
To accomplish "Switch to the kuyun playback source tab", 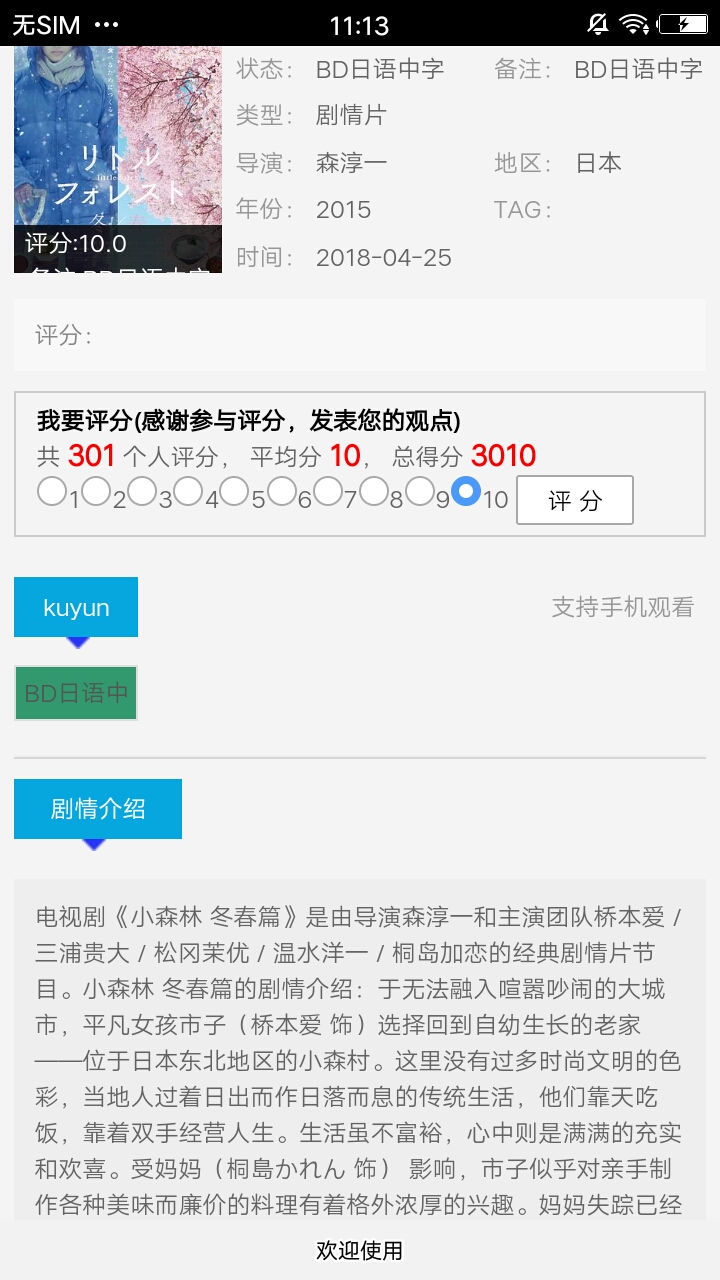I will pyautogui.click(x=75, y=607).
